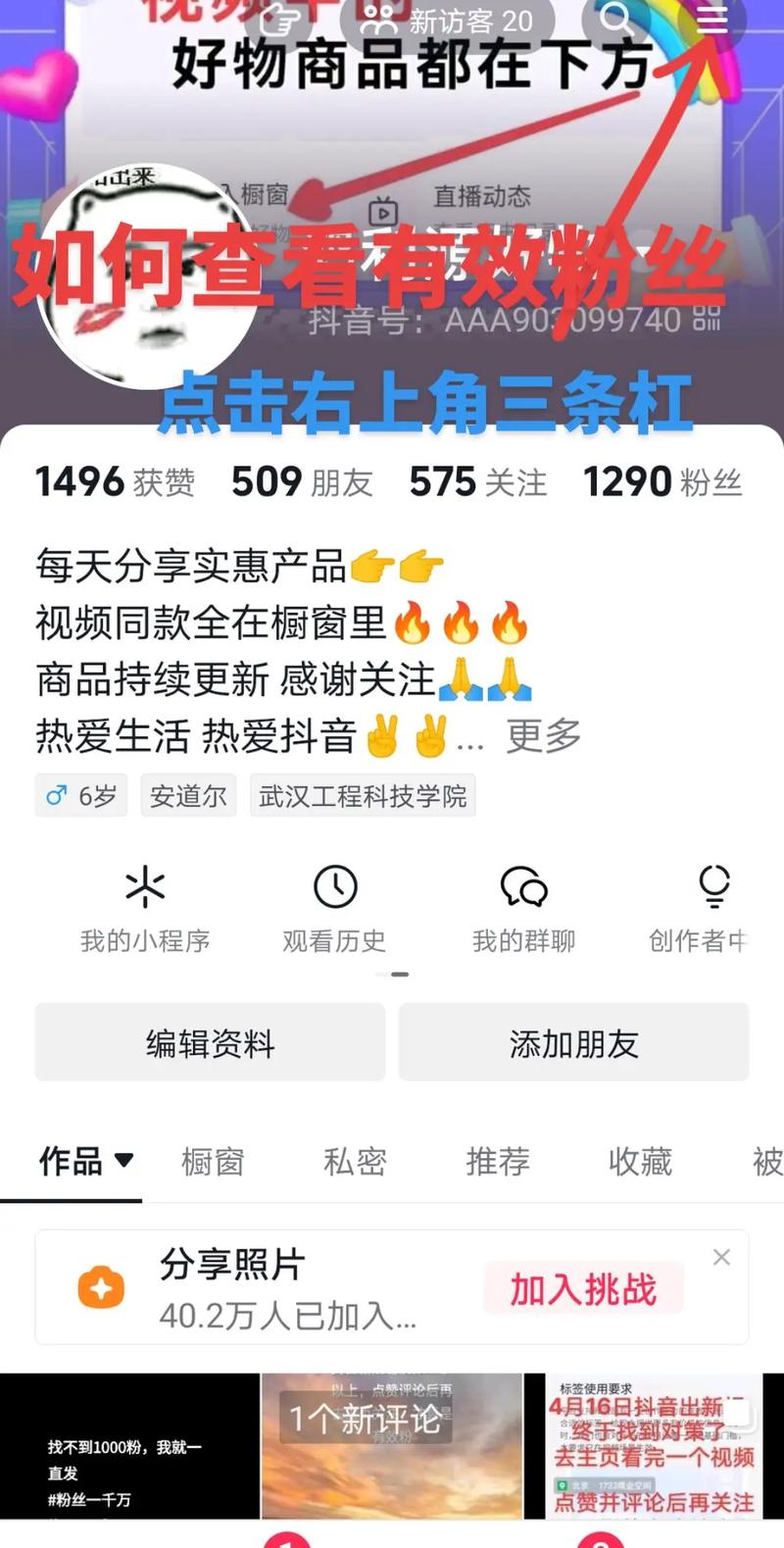Tap 加入挑战 on the 分享照片 card

(583, 1288)
